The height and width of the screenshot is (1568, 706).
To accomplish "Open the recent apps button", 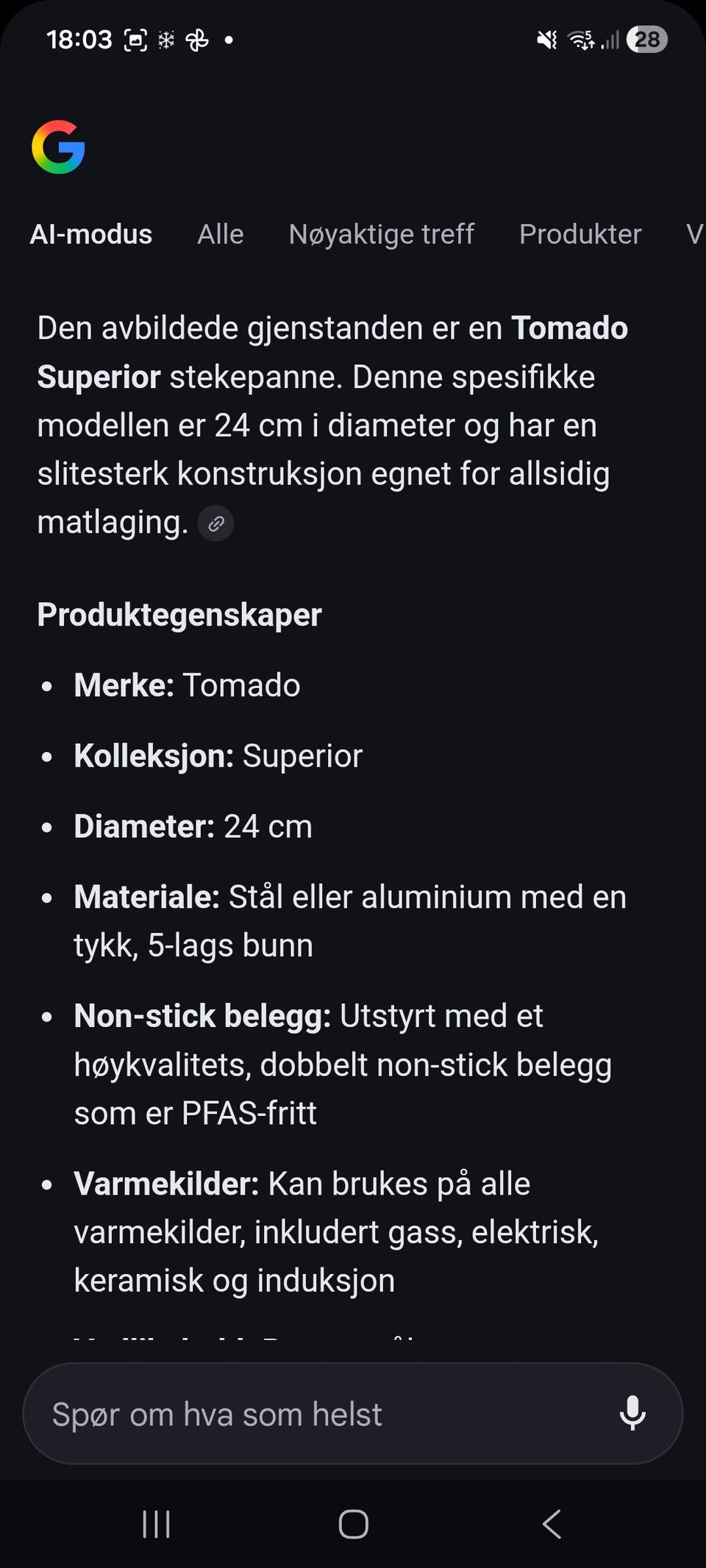I will point(156,1525).
